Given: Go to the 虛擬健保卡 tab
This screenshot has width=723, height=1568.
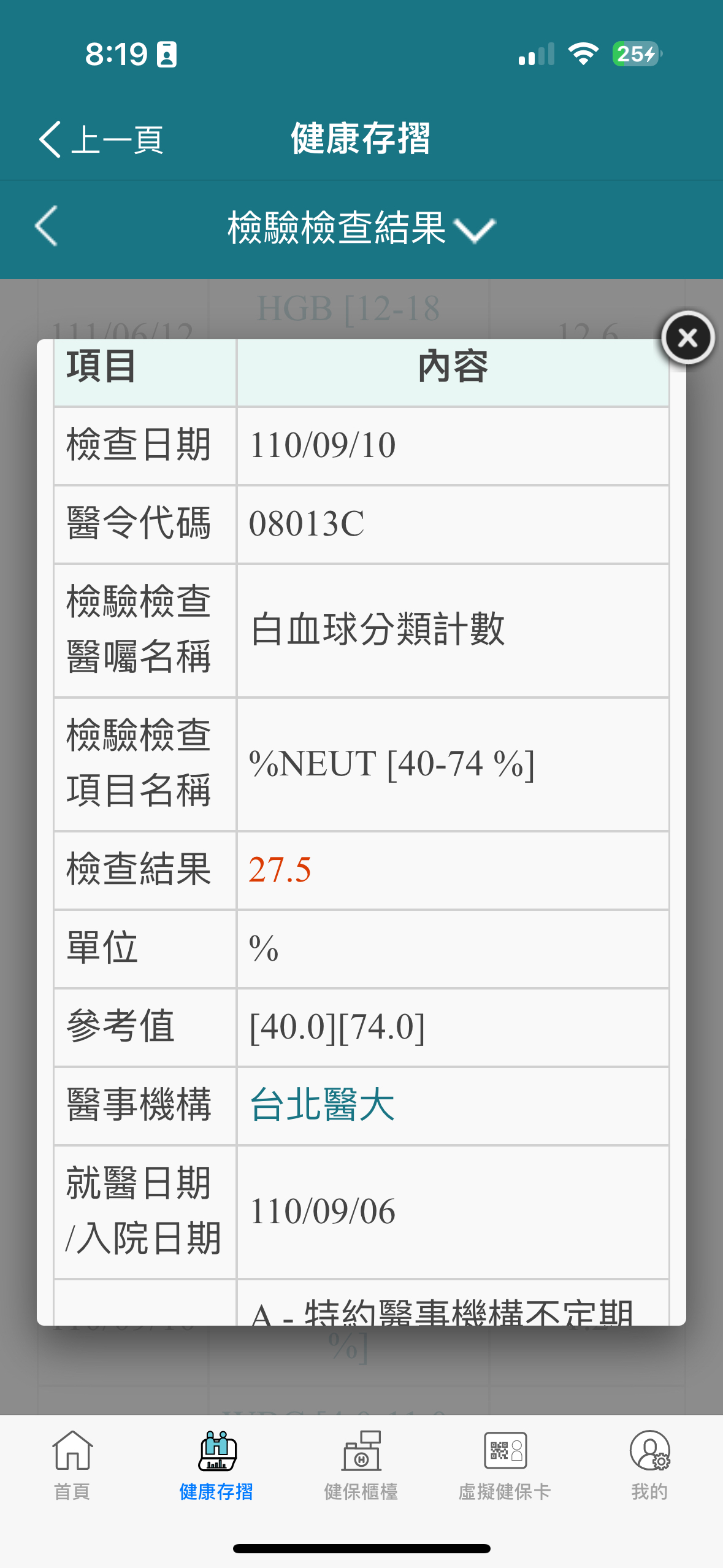Looking at the screenshot, I should (505, 1466).
